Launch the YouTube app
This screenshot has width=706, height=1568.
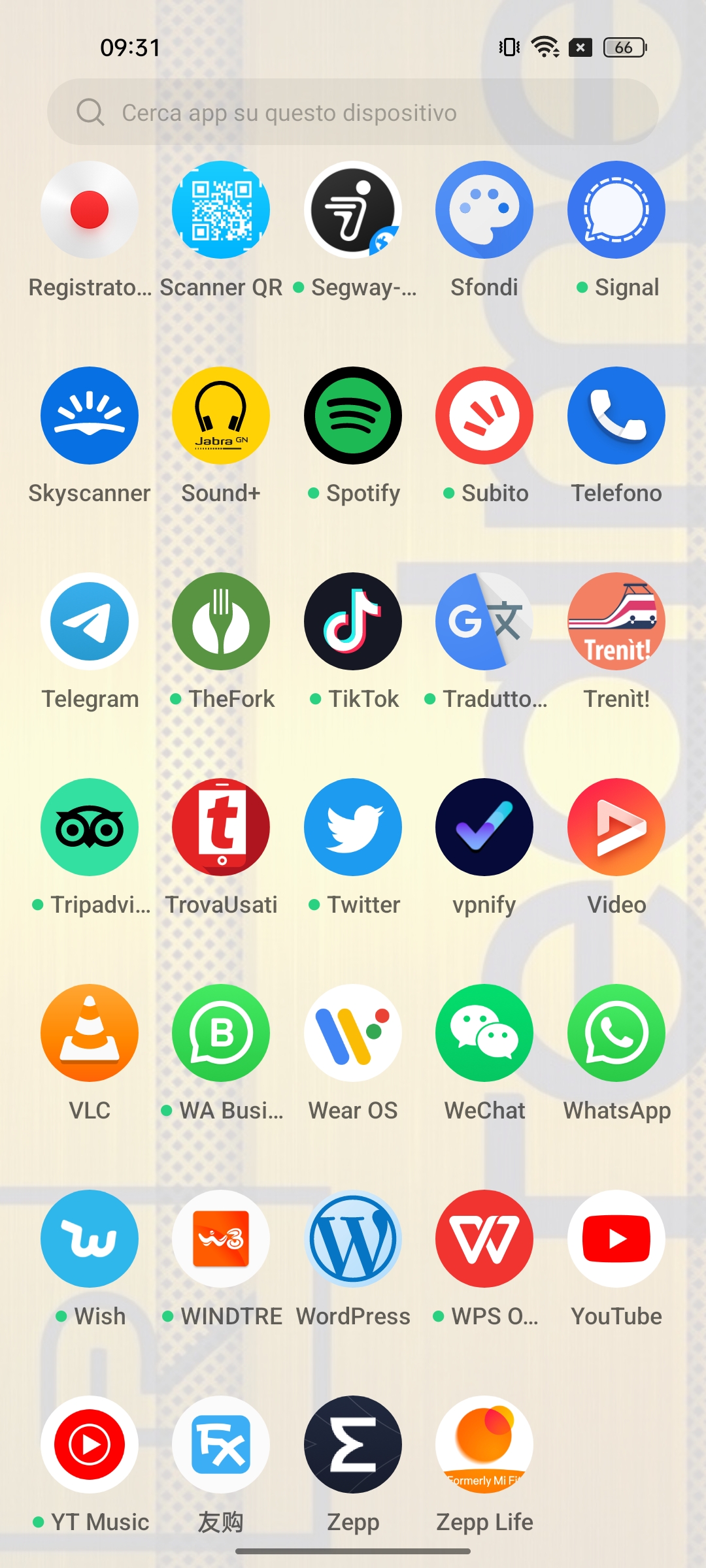tap(616, 1239)
